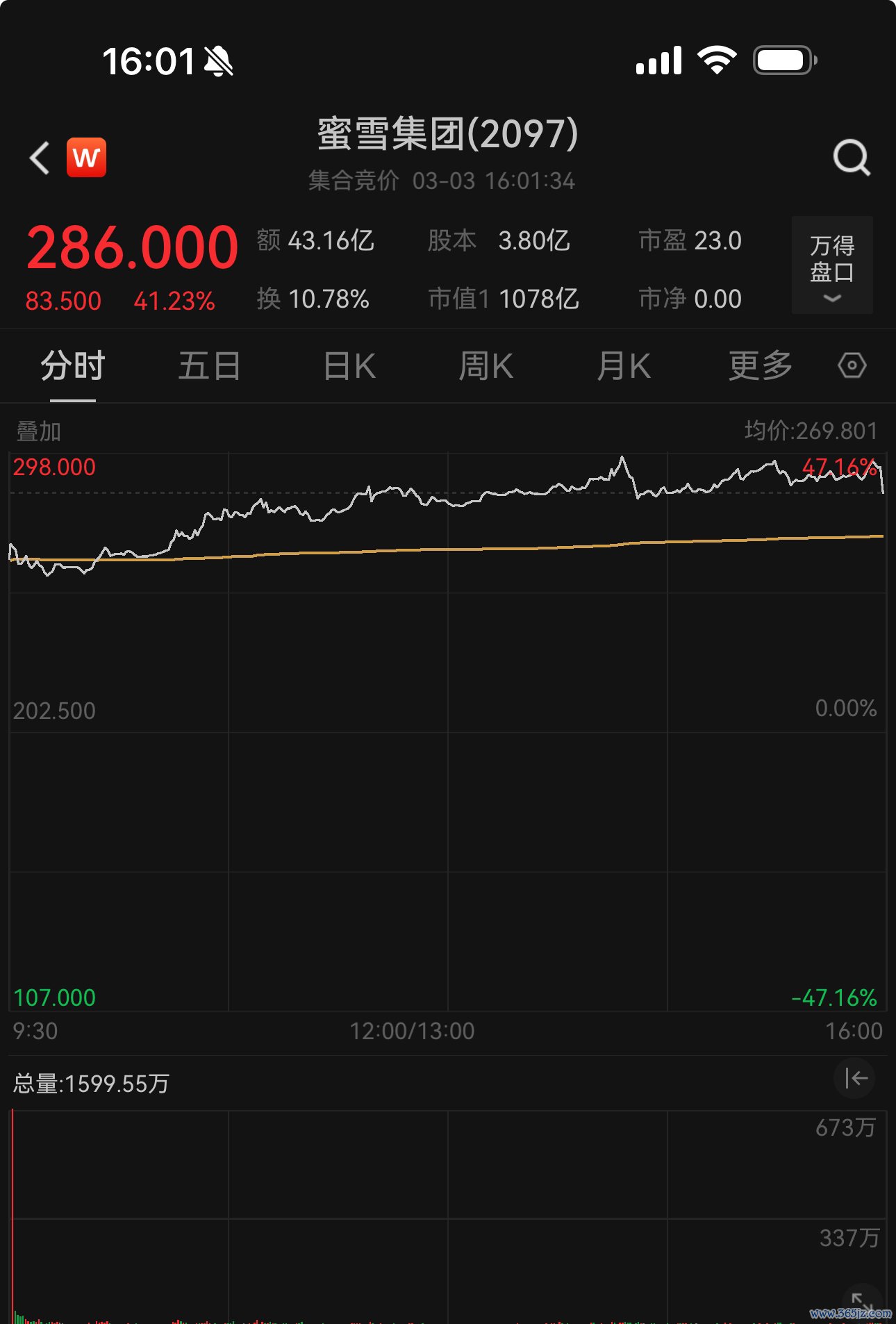Screen dimensions: 896x1324
Task: Switch to the 五日 chart tab
Action: click(x=209, y=366)
